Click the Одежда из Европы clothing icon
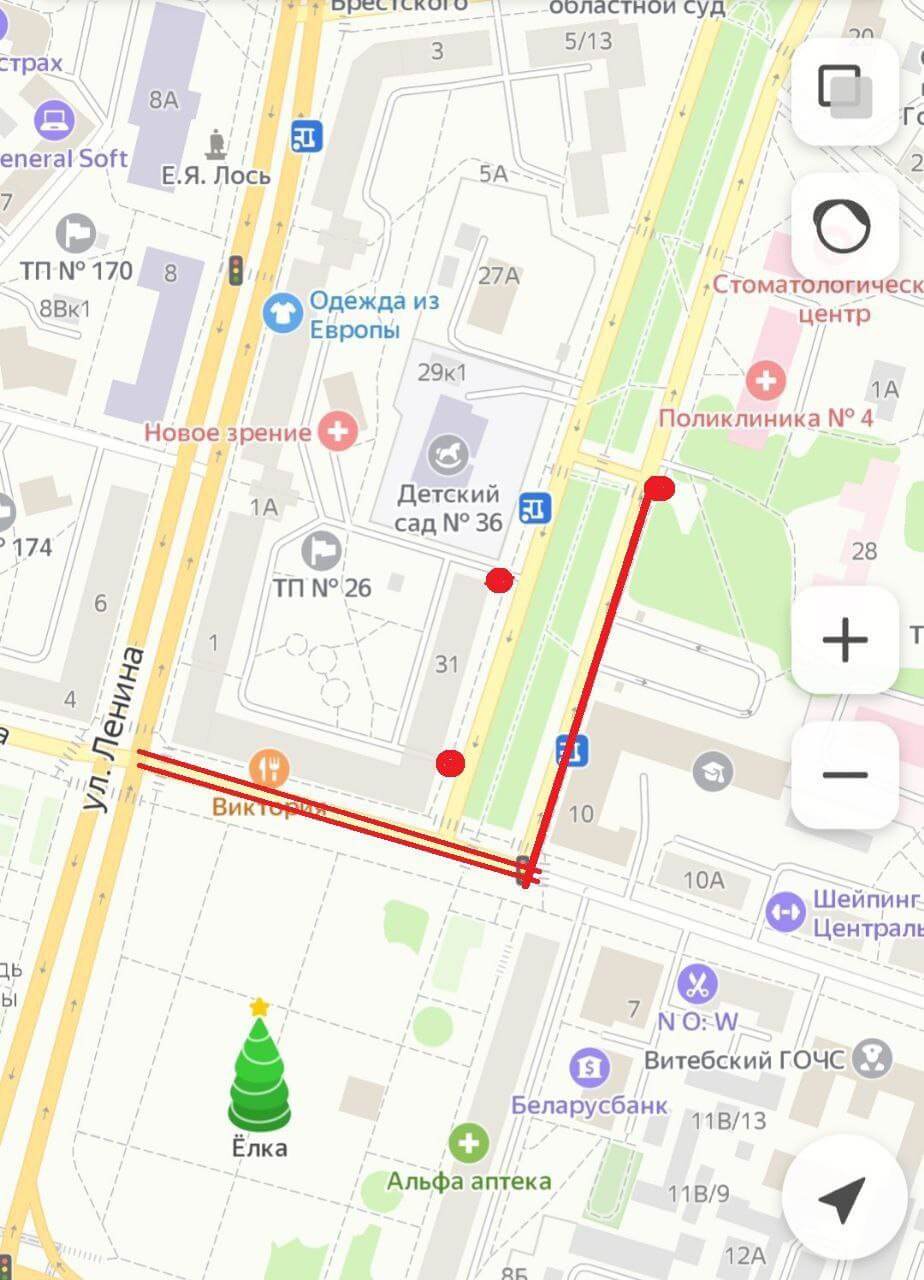Viewport: 924px width, 1280px height. click(x=281, y=311)
